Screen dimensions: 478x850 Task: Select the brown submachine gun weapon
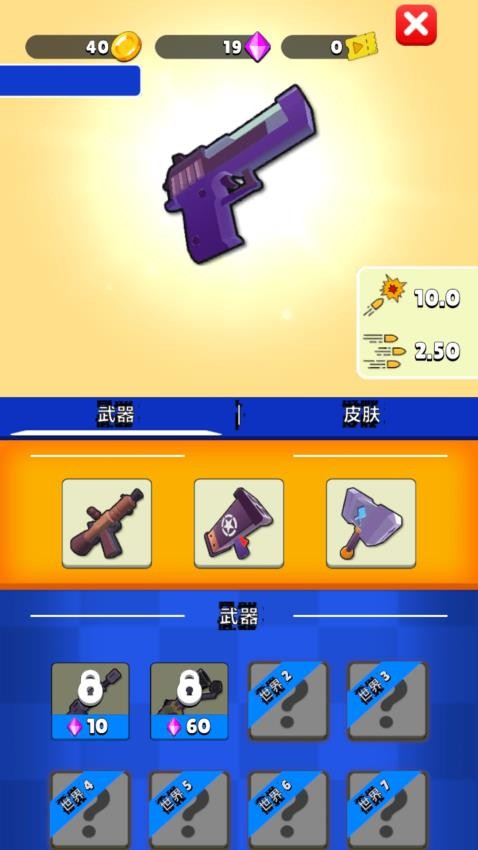pos(107,523)
